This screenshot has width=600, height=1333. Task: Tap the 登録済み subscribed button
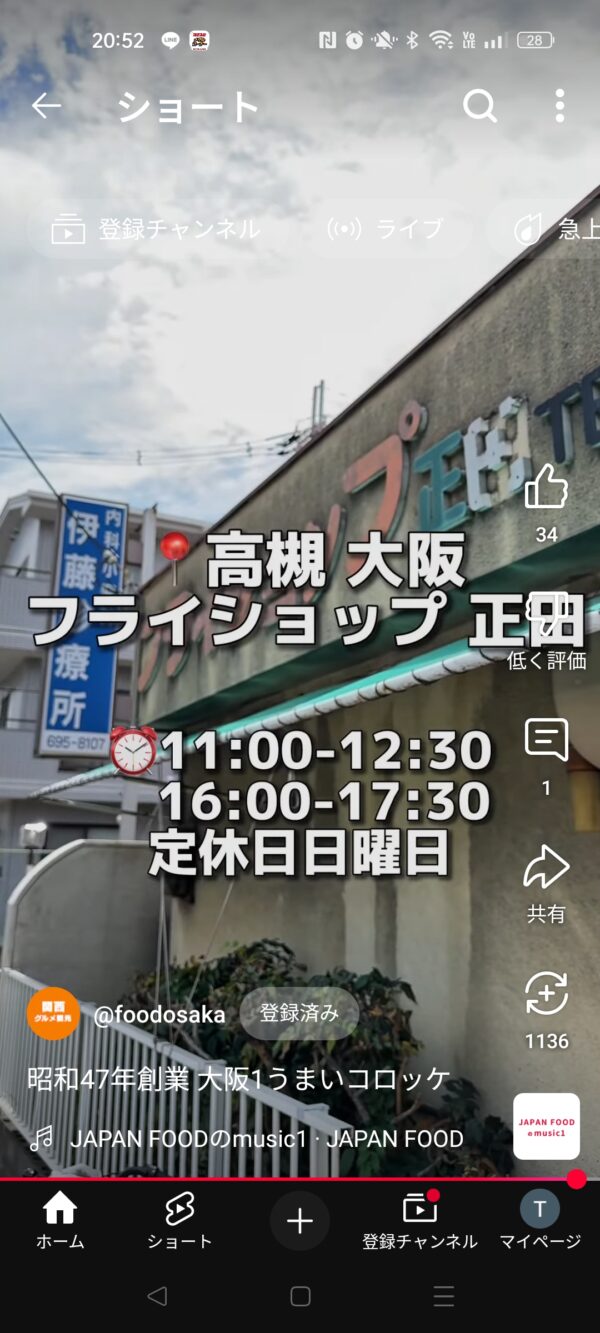pyautogui.click(x=299, y=1013)
